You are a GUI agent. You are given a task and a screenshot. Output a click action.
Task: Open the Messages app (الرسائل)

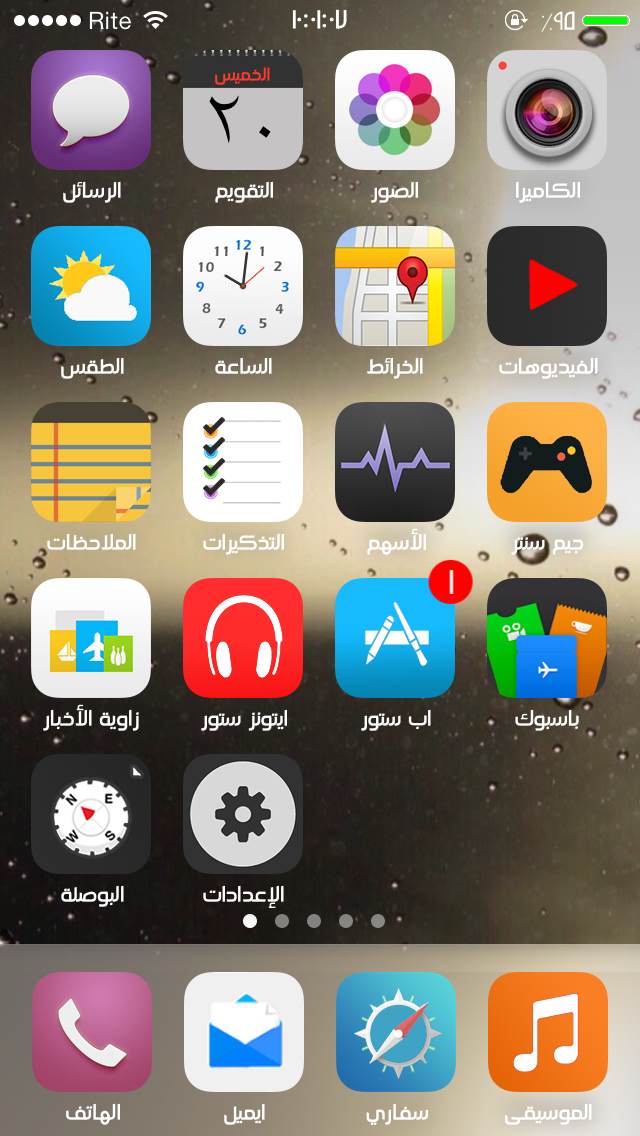(91, 110)
